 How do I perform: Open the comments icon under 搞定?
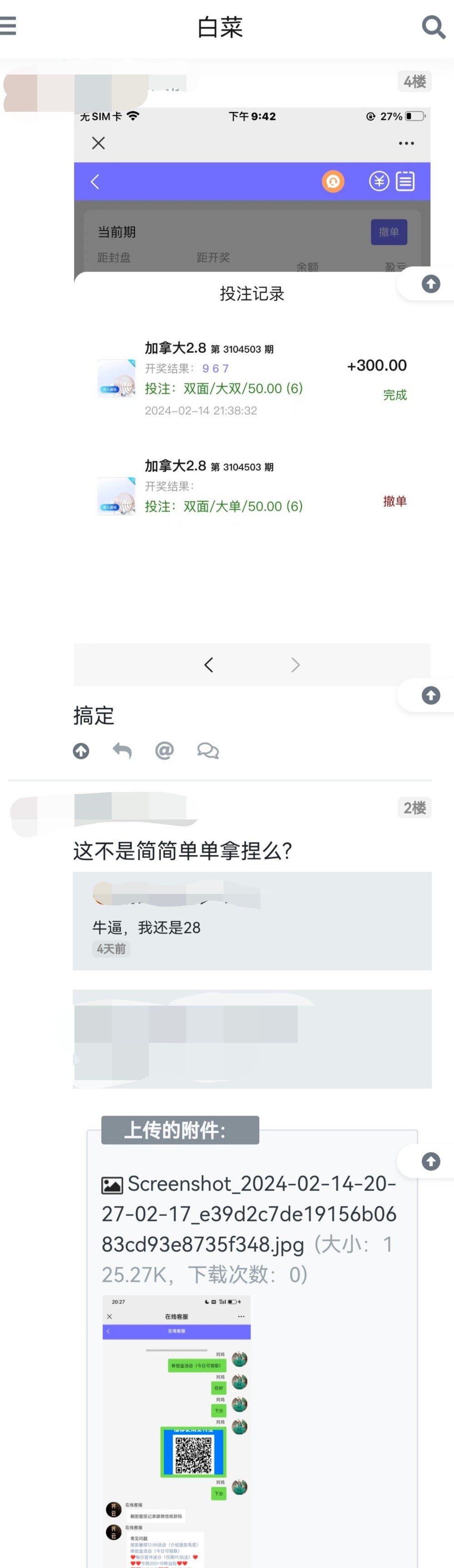(x=207, y=751)
